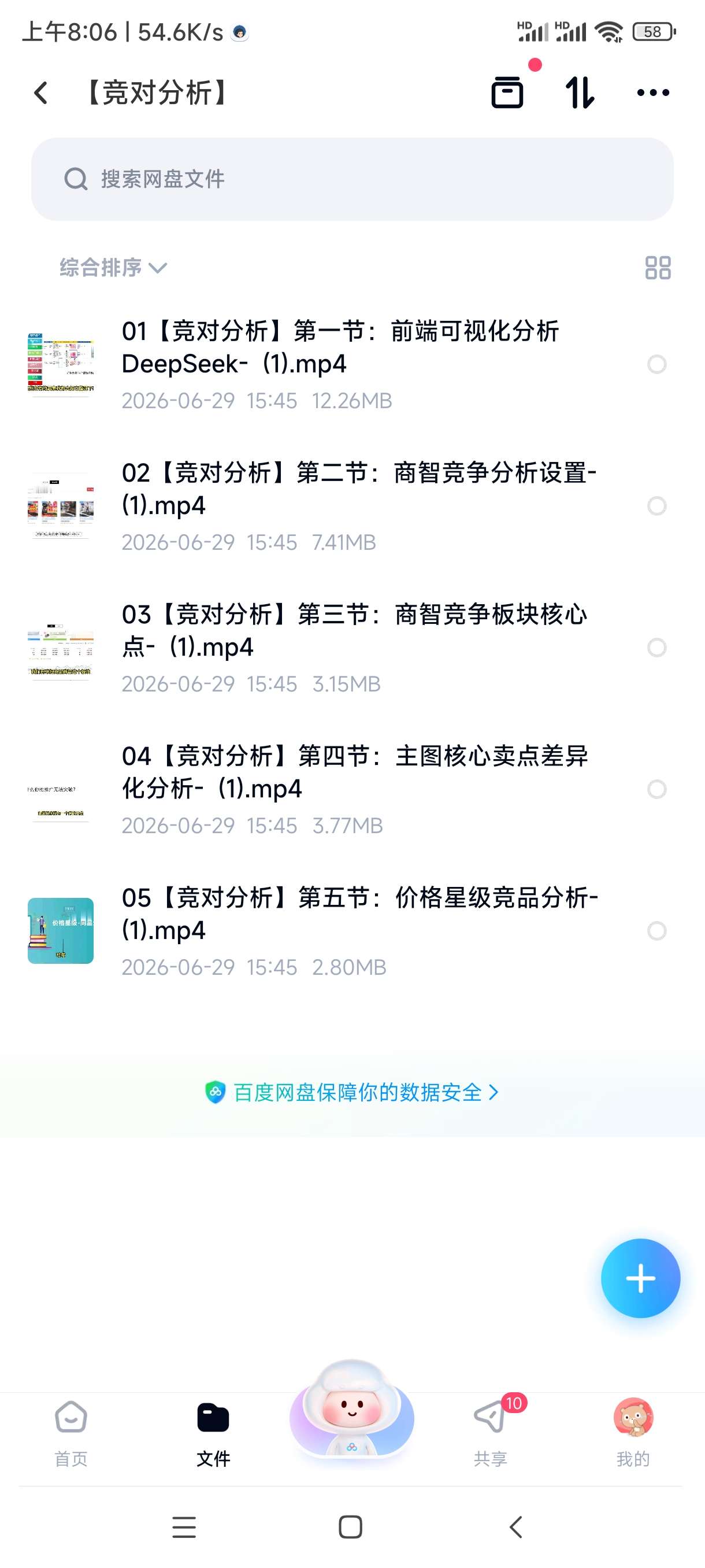The image size is (705, 1568).
Task: Select the checkbox for video 04 主图核心卖点差异化分析
Action: pyautogui.click(x=656, y=789)
